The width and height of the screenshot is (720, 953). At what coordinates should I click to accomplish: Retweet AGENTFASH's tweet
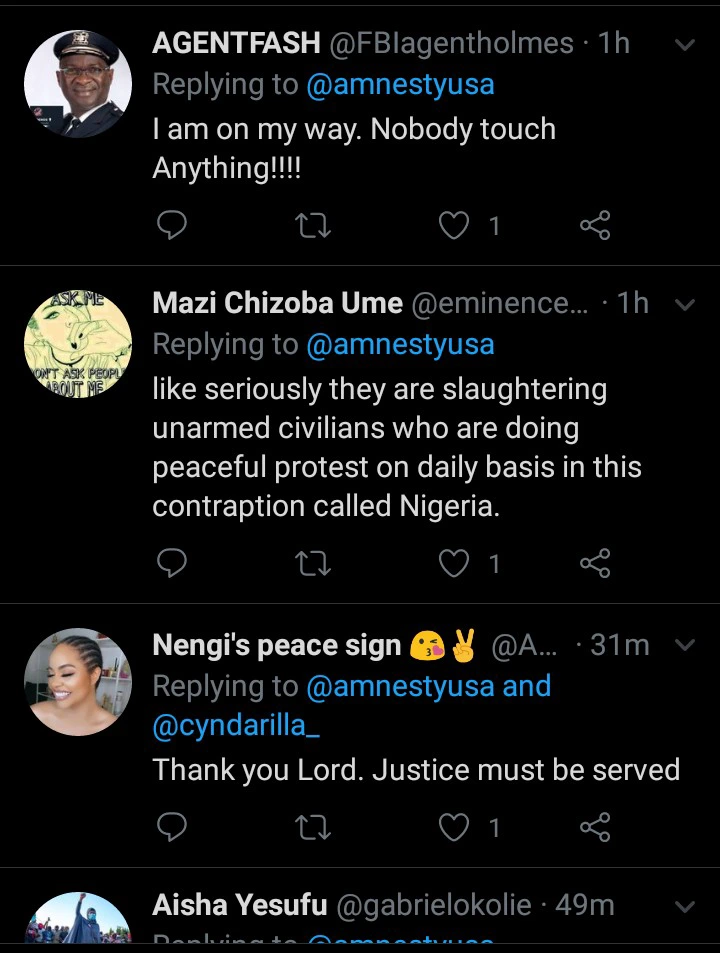point(313,226)
